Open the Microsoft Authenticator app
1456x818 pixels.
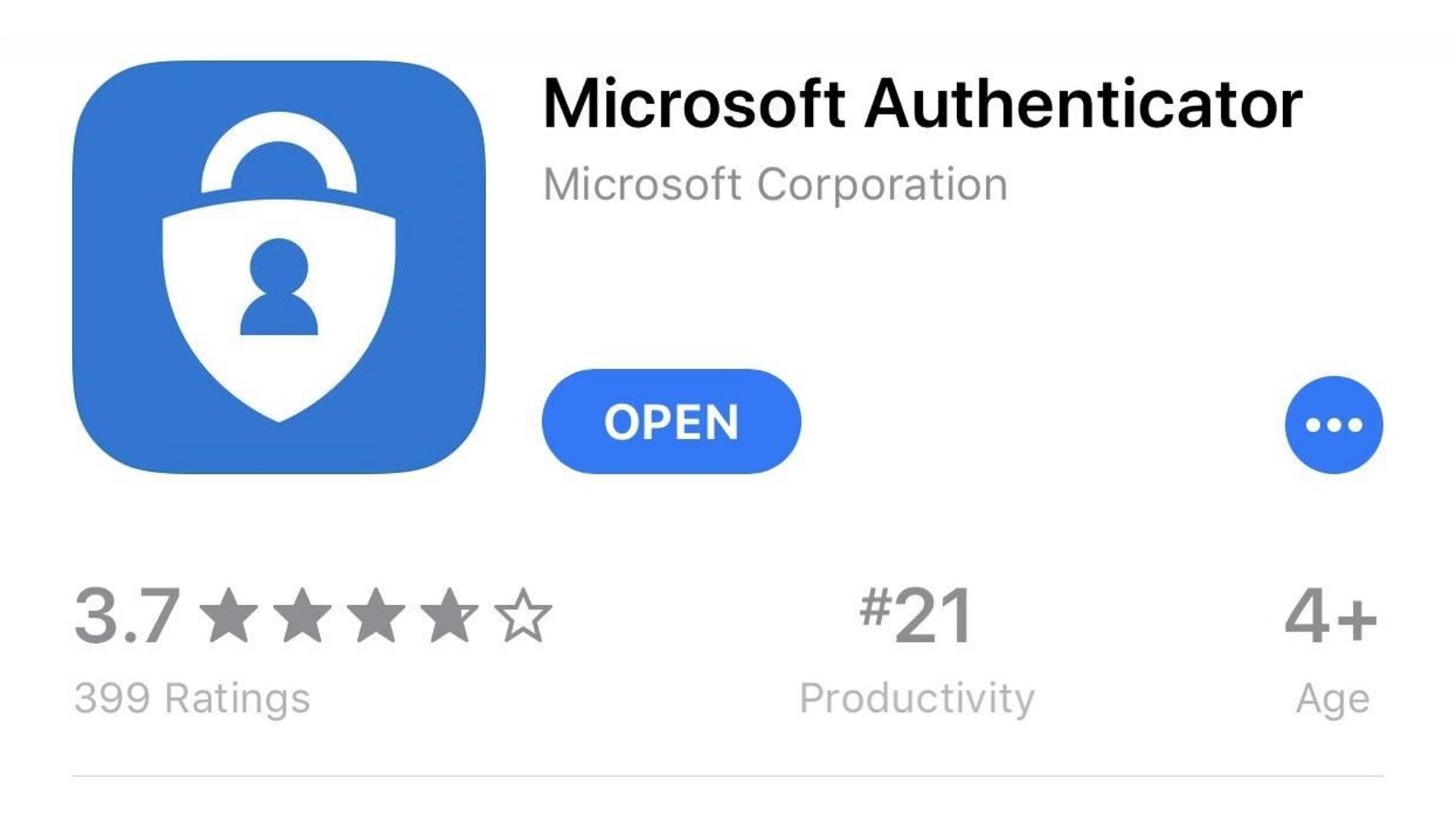click(x=671, y=422)
